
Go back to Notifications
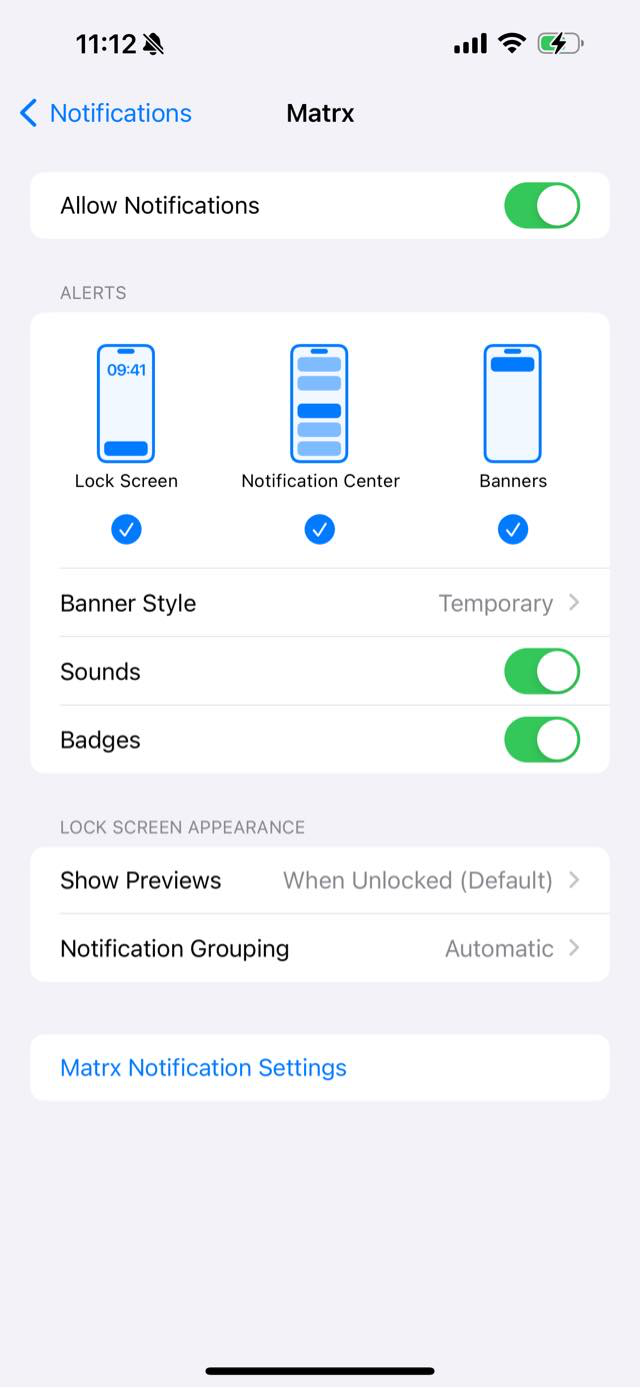click(x=105, y=114)
